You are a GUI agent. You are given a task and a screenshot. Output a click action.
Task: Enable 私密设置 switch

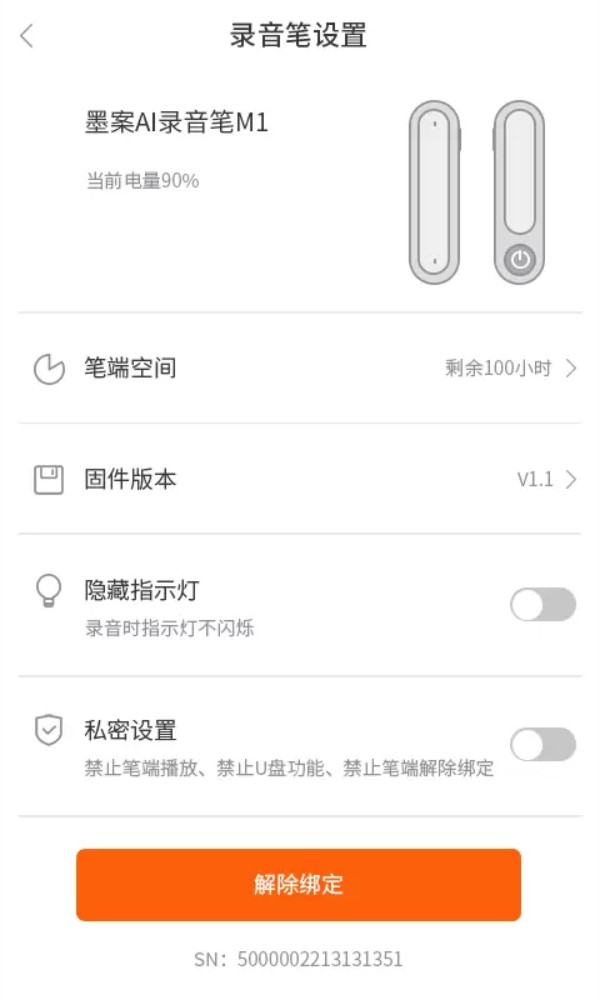coord(542,744)
